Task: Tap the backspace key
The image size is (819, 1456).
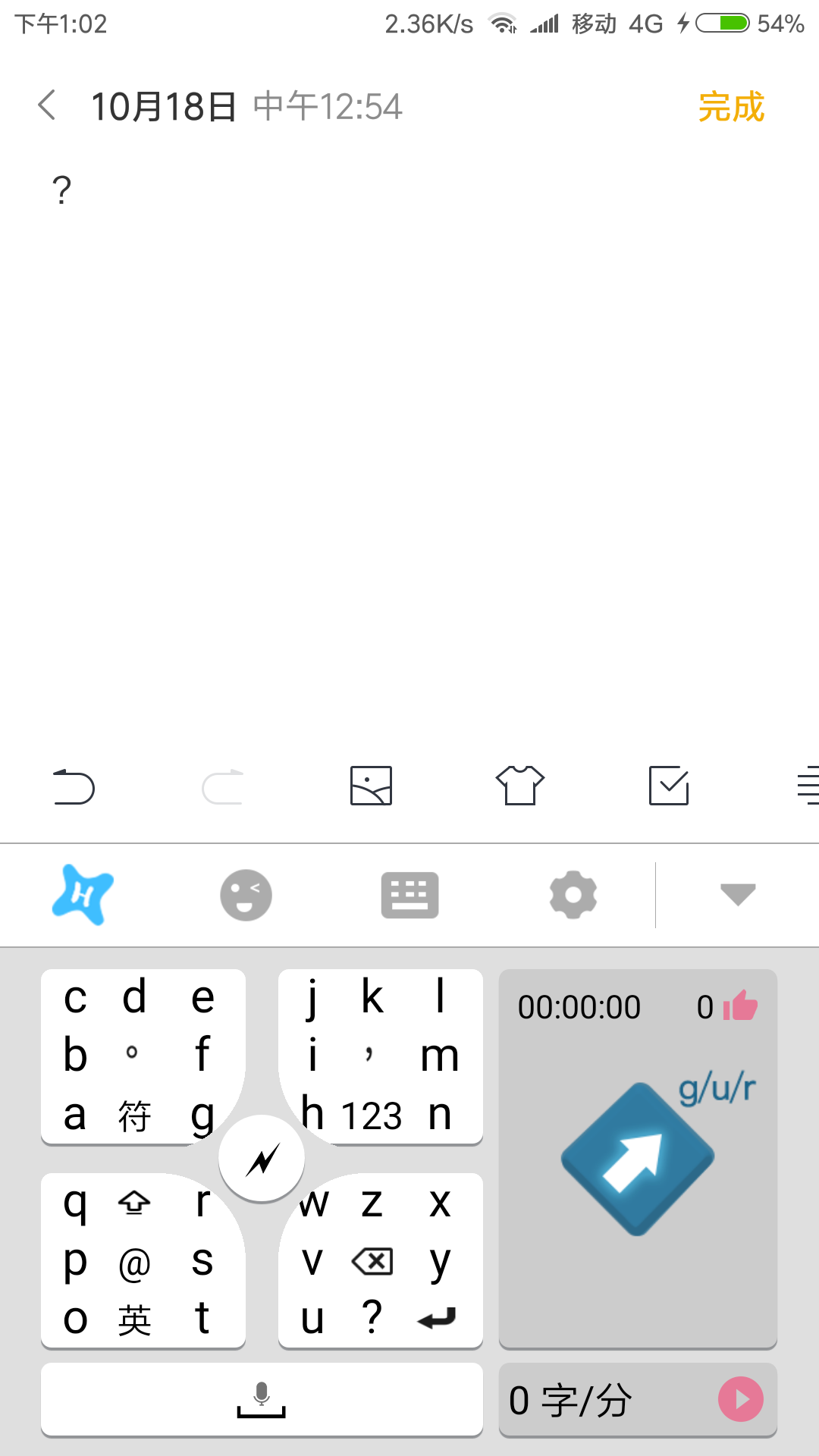Action: coord(372,1262)
